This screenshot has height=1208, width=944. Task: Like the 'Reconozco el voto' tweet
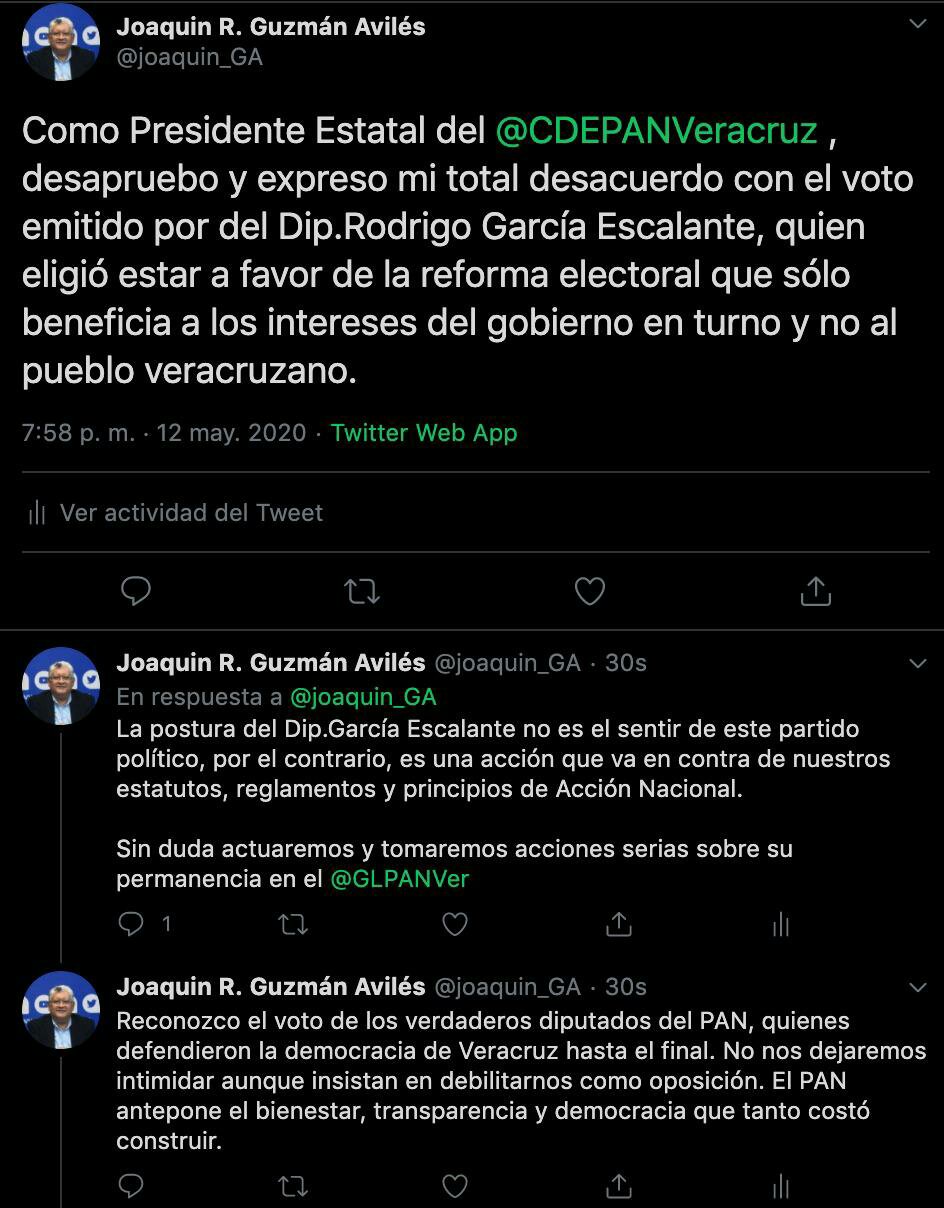(x=455, y=1186)
